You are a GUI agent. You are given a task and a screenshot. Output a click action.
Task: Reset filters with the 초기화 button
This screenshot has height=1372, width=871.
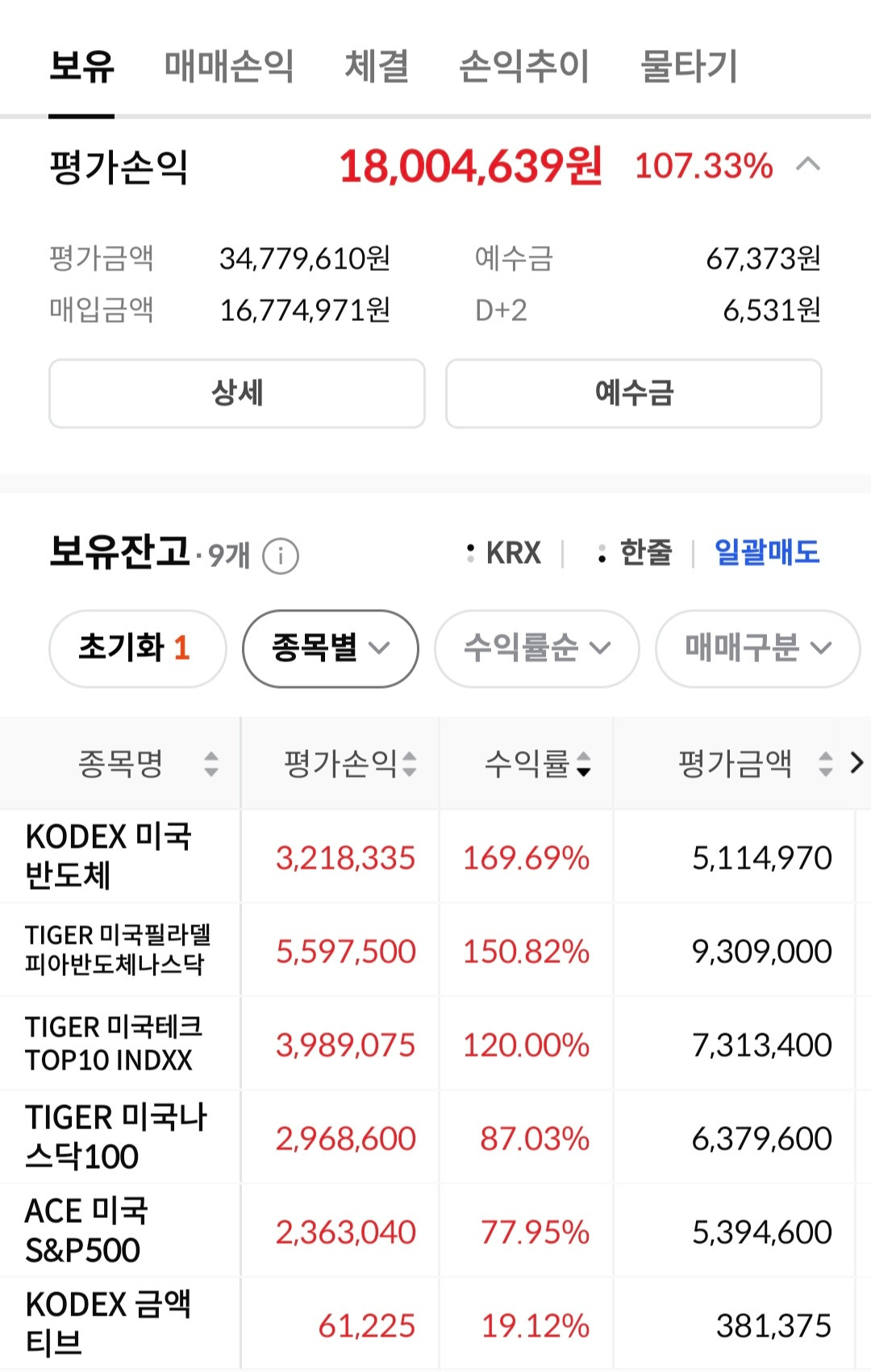pos(137,648)
